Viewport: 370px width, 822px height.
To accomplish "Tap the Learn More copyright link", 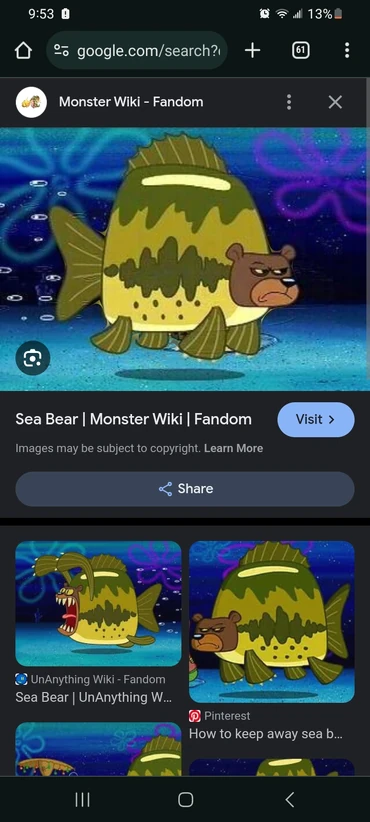I will pos(233,448).
